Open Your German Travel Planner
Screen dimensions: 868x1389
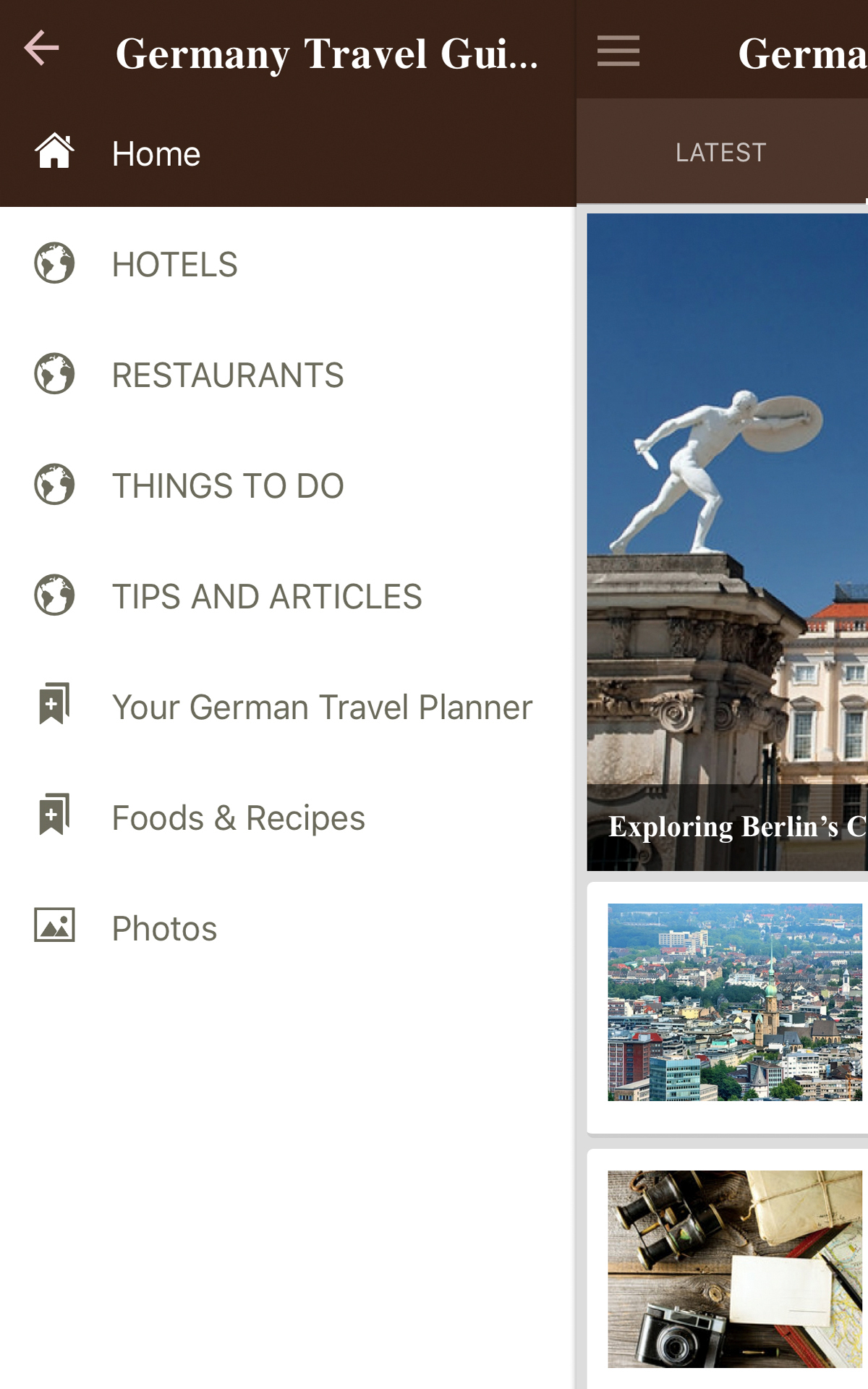coord(320,707)
